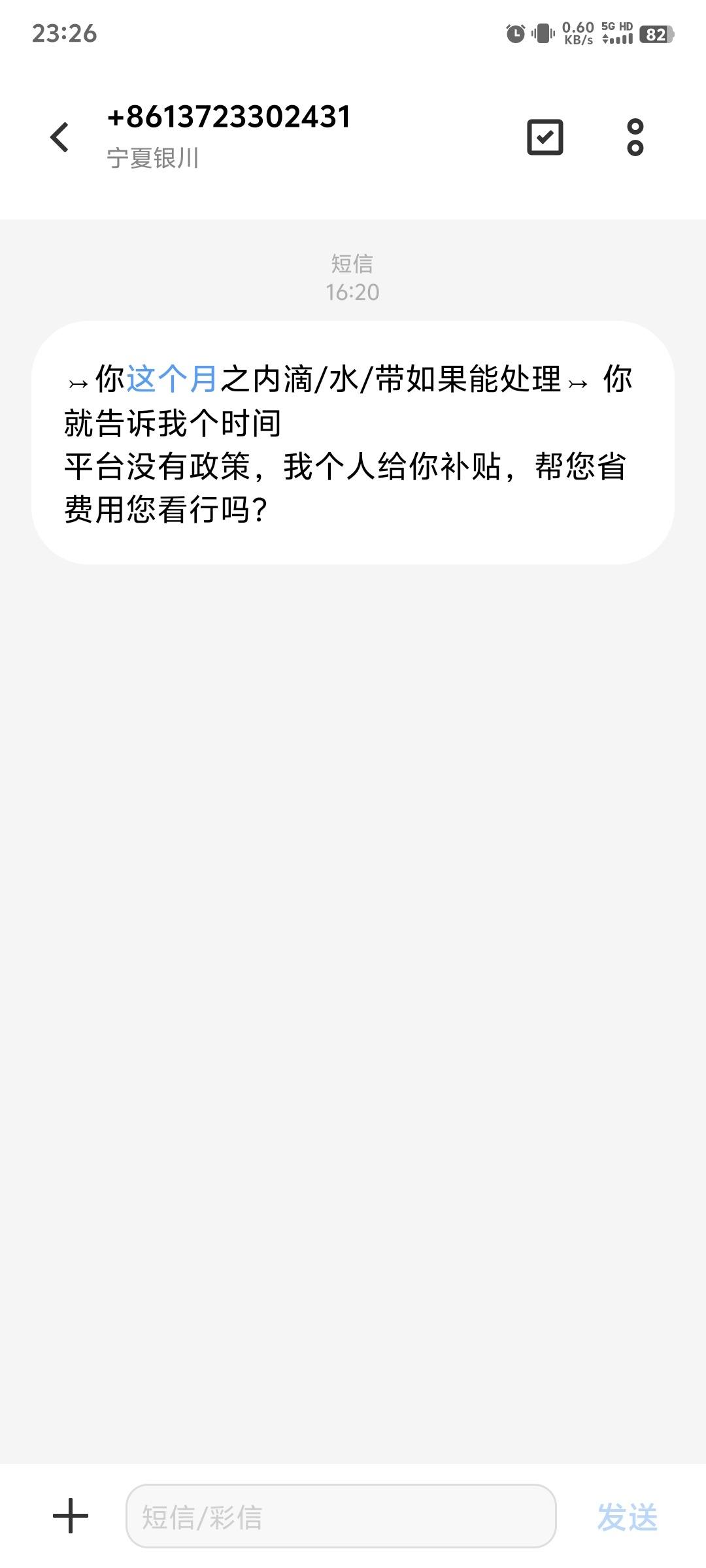Open the plus attachment menu

pos(71,1516)
